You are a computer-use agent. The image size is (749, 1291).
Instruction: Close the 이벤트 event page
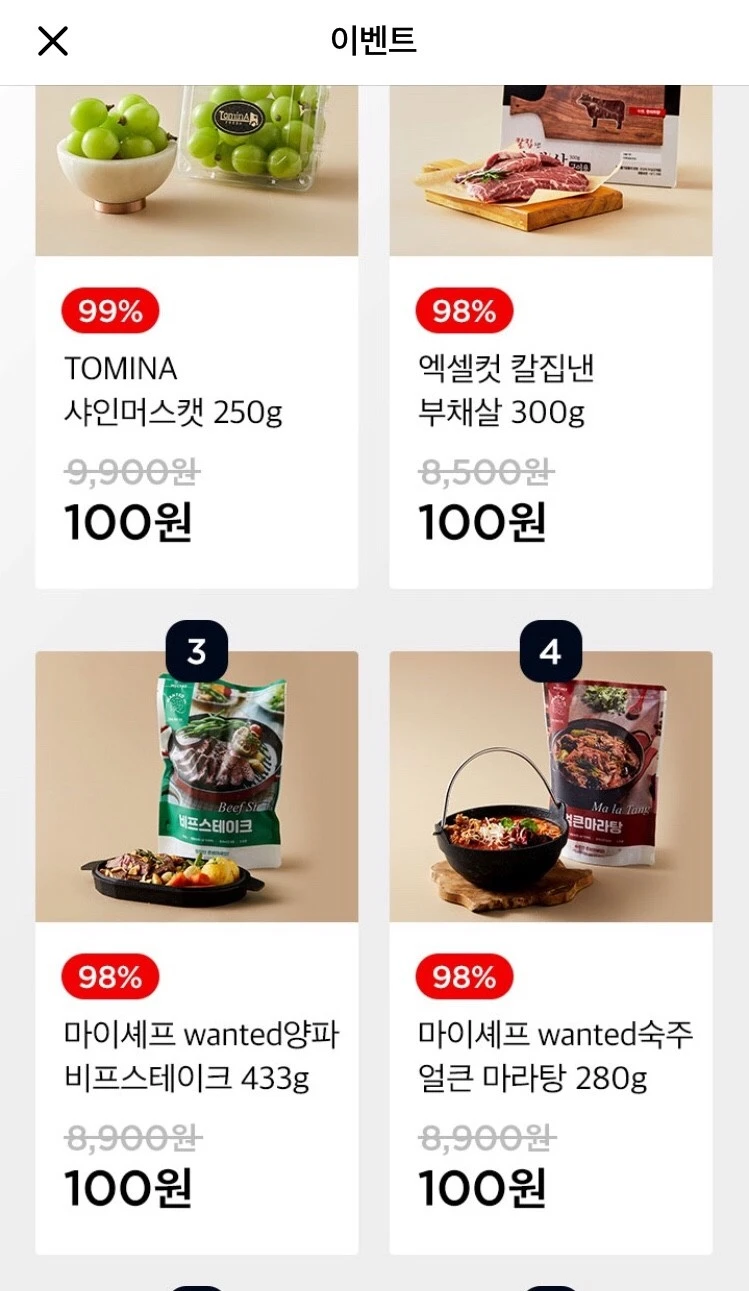point(53,41)
